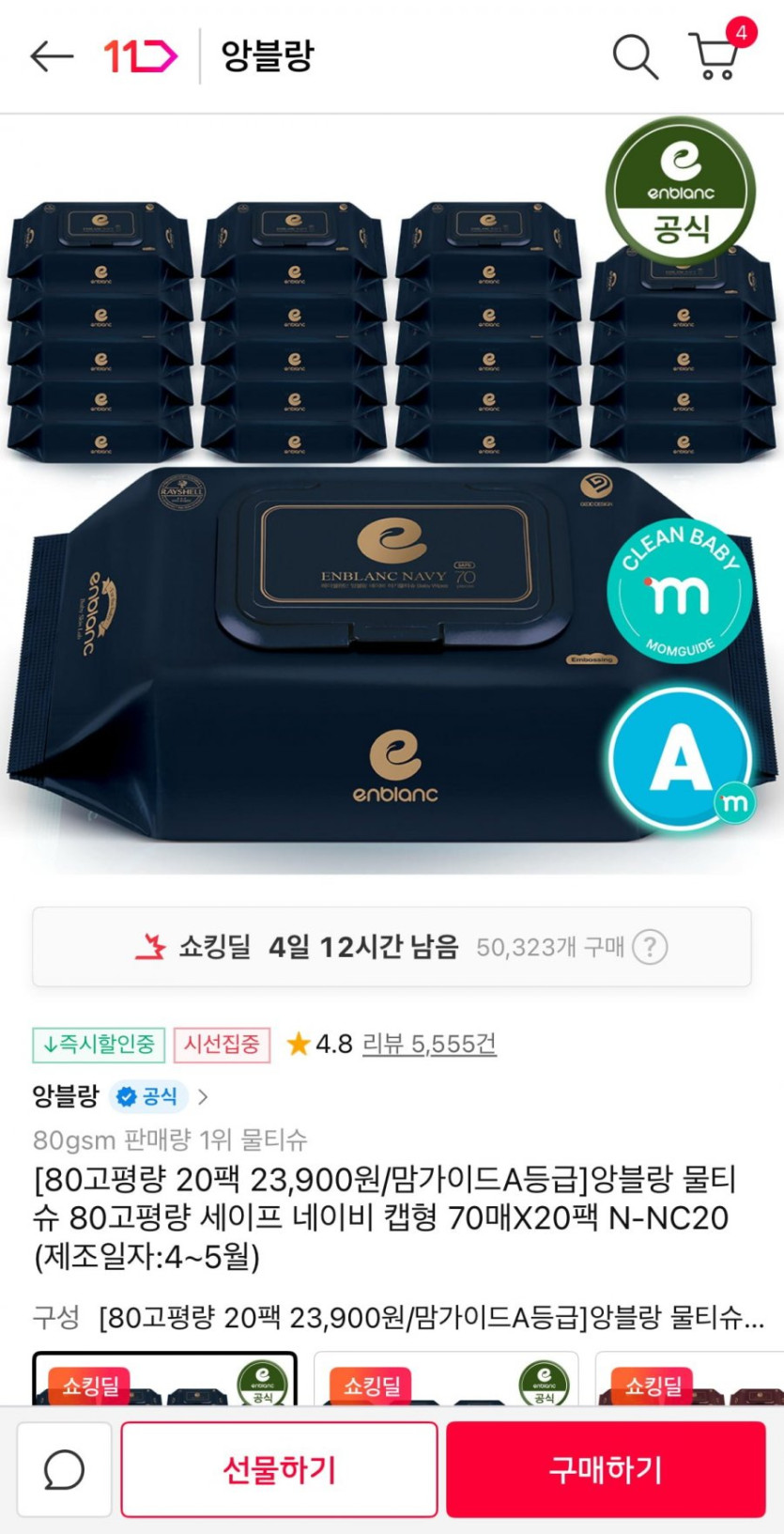Select the second 쇼킹딜 option thumbnail
The height and width of the screenshot is (1534, 784).
(446, 1379)
